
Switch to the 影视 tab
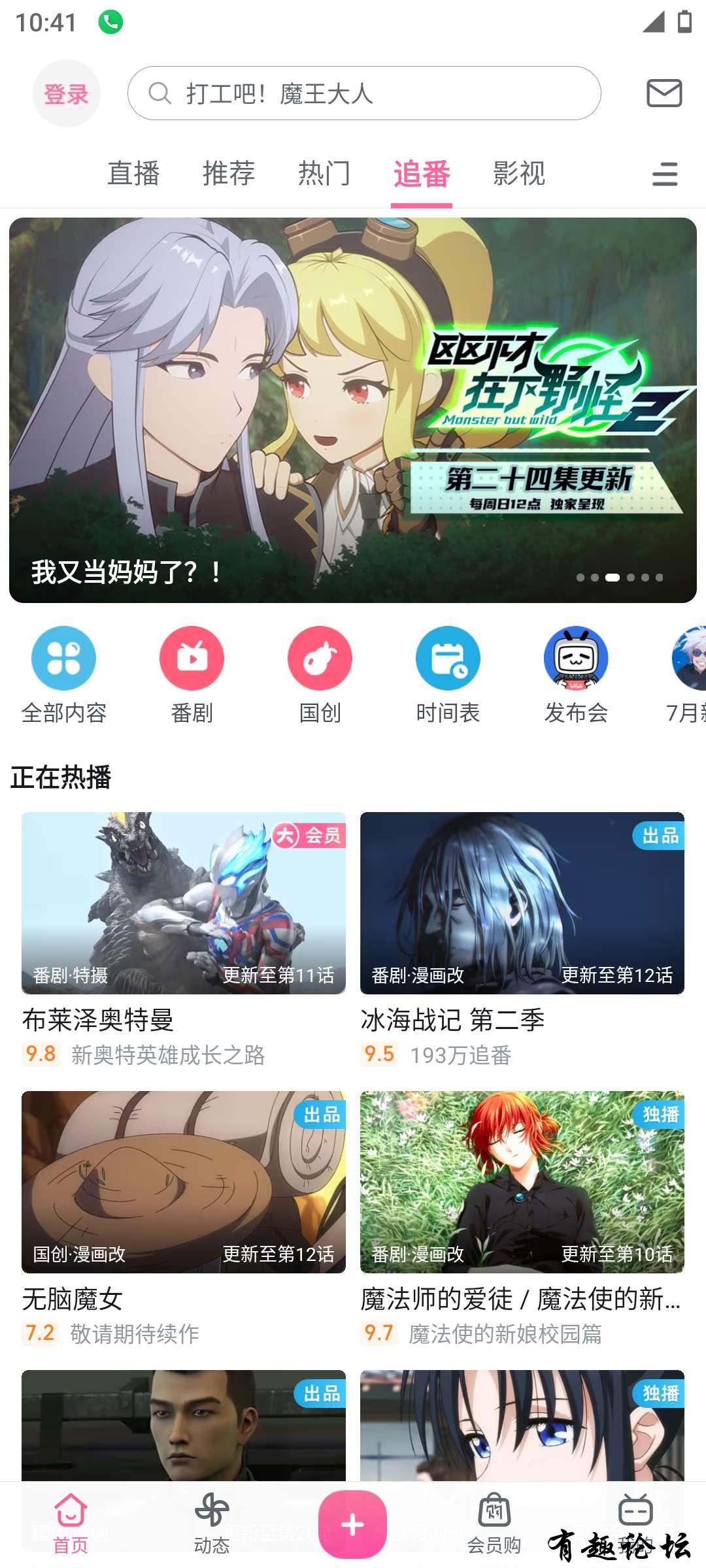pyautogui.click(x=519, y=174)
